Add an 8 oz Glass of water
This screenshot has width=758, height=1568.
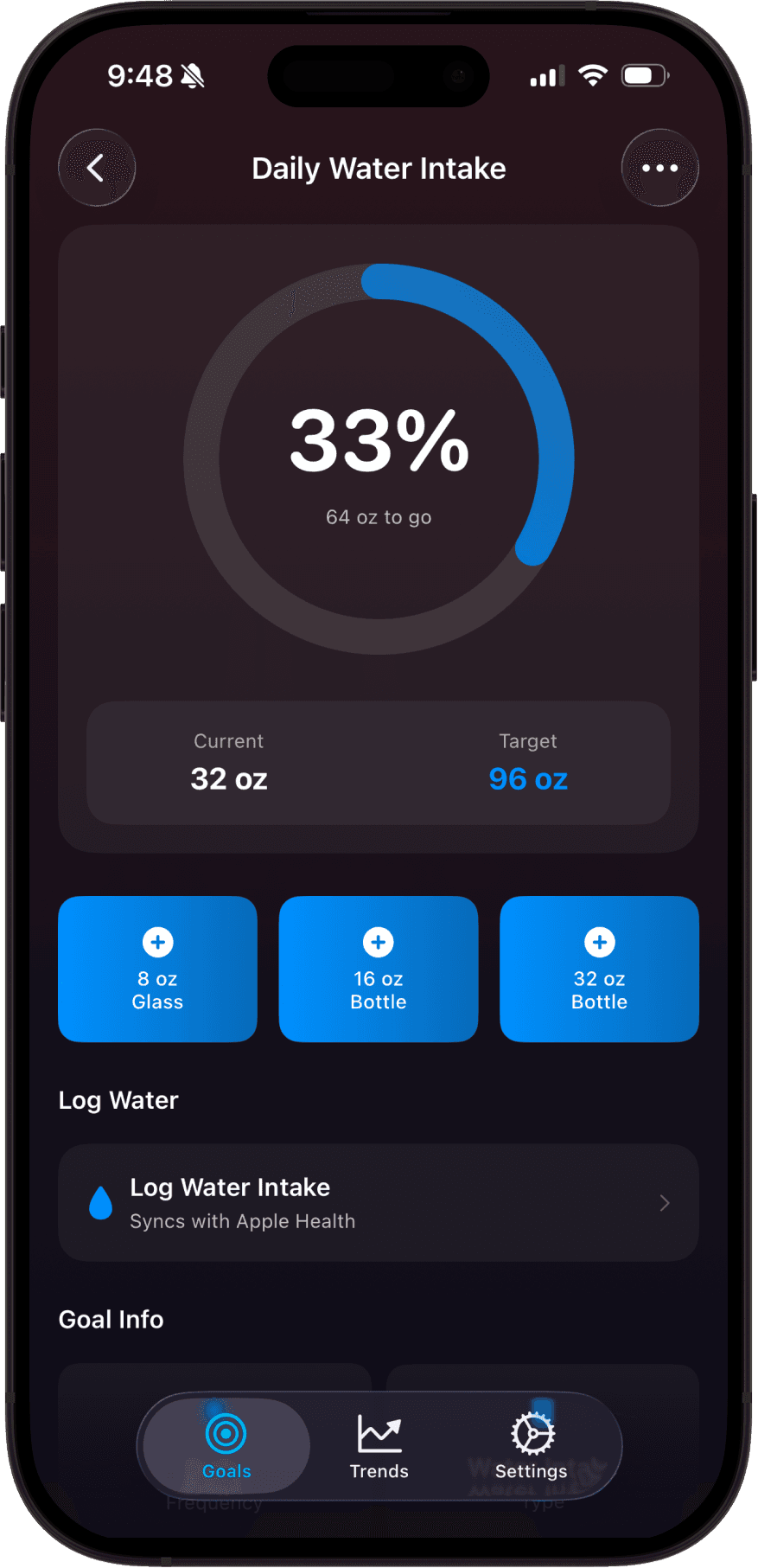coord(157,969)
